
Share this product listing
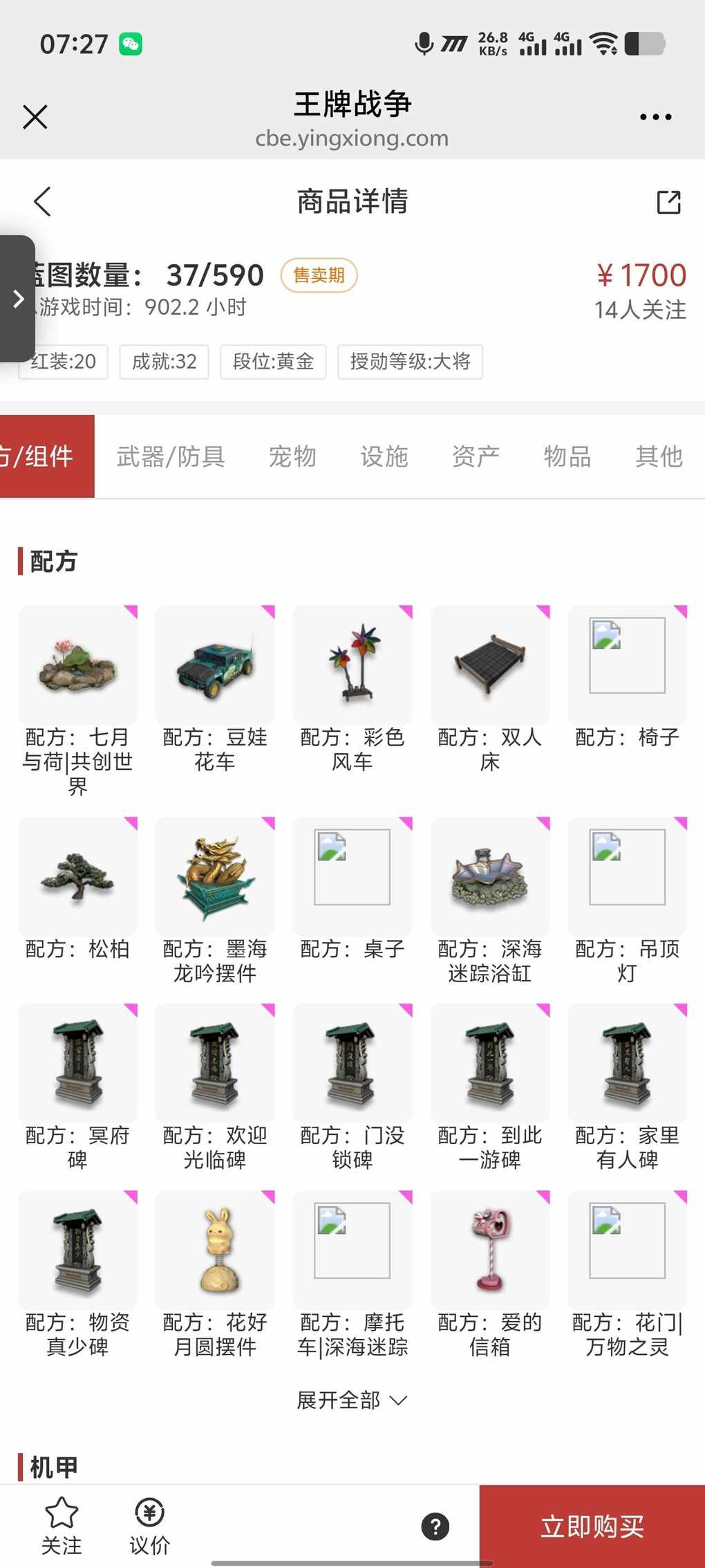(668, 202)
